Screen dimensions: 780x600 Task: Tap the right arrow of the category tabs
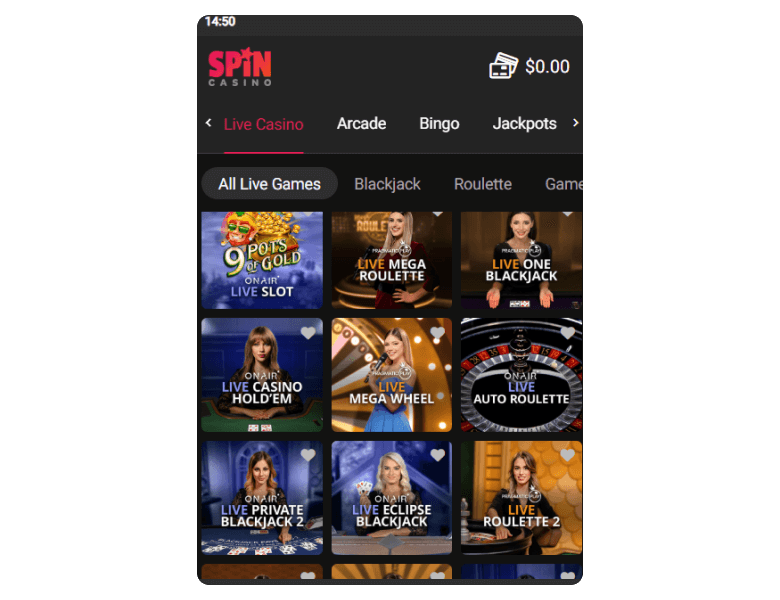coord(575,123)
